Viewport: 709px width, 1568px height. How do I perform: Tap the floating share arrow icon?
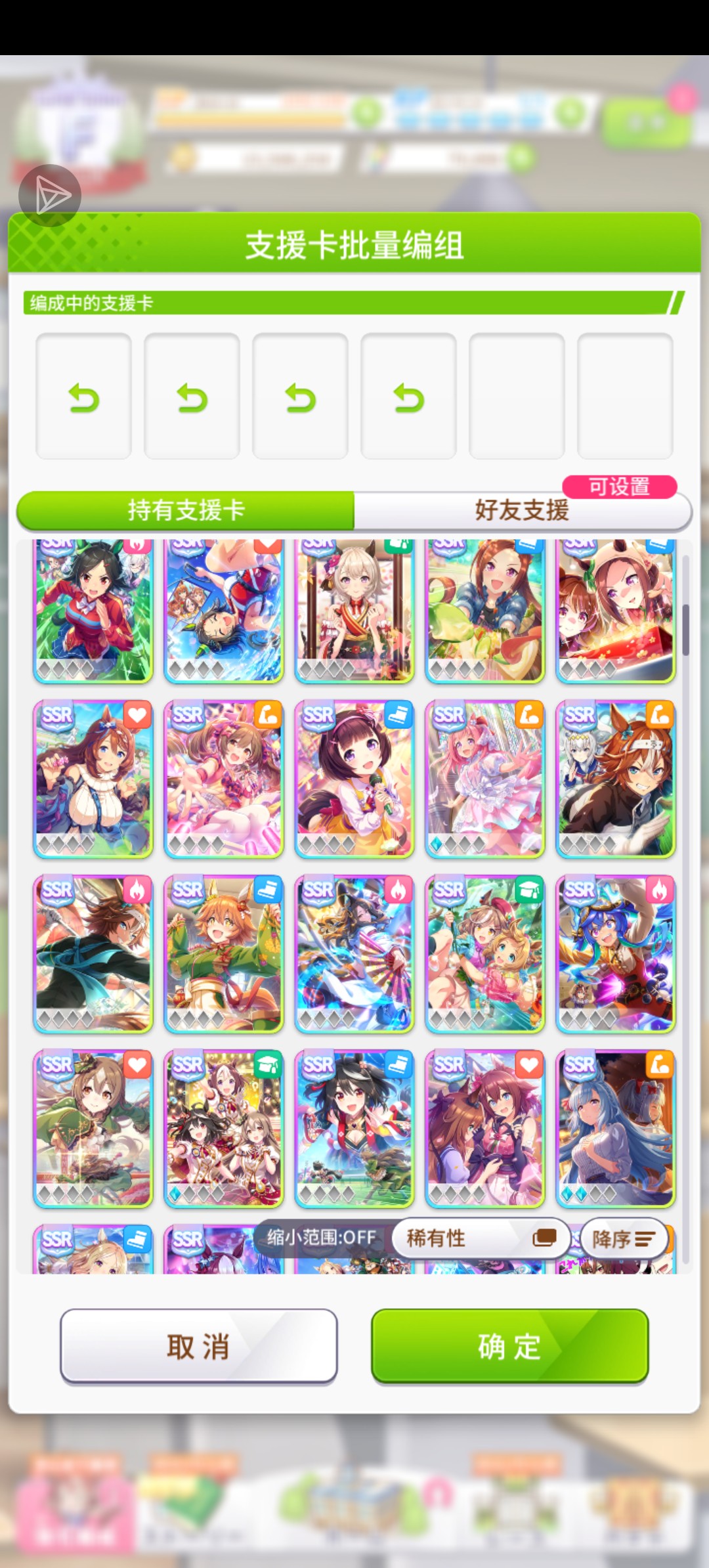[50, 195]
